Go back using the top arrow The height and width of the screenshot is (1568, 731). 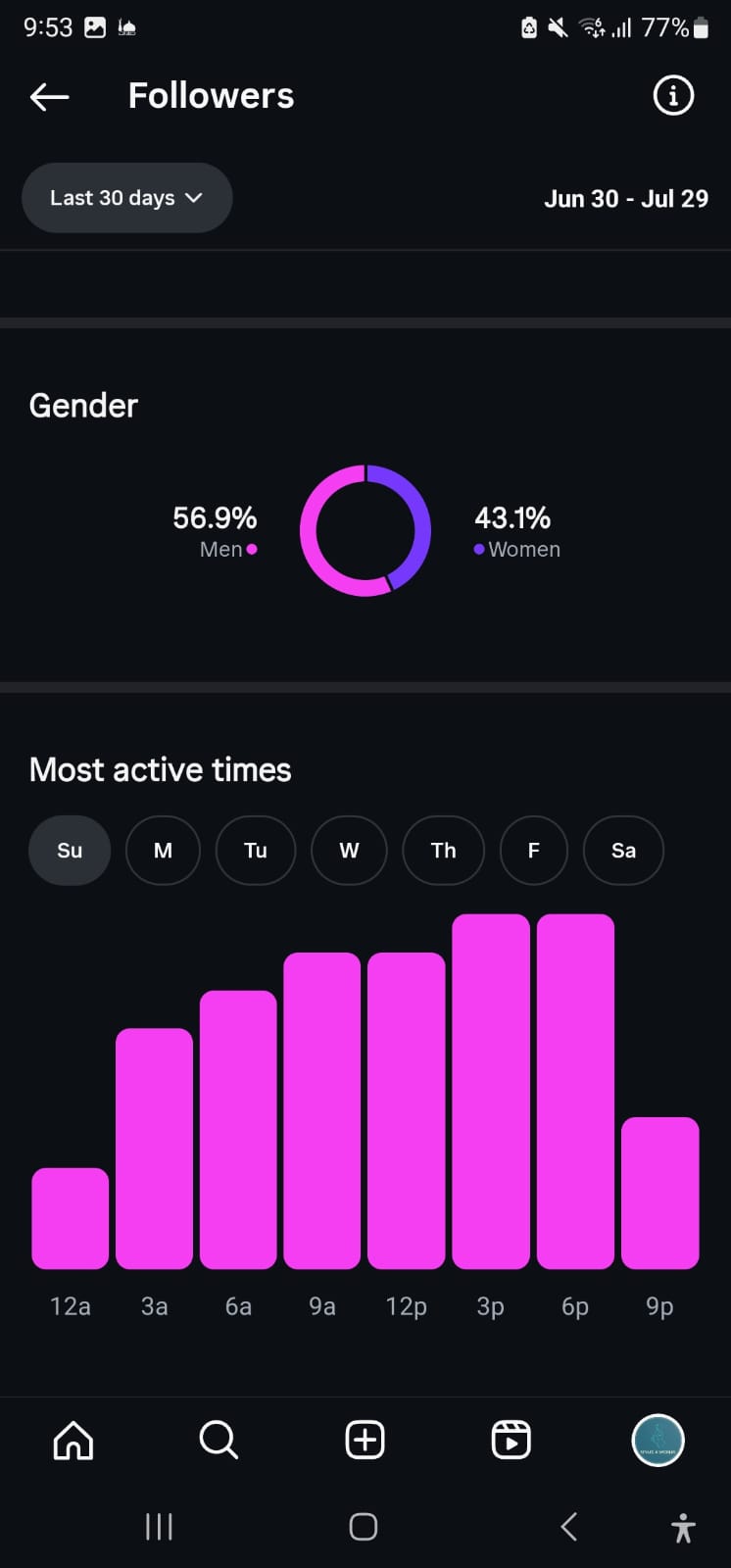point(49,96)
